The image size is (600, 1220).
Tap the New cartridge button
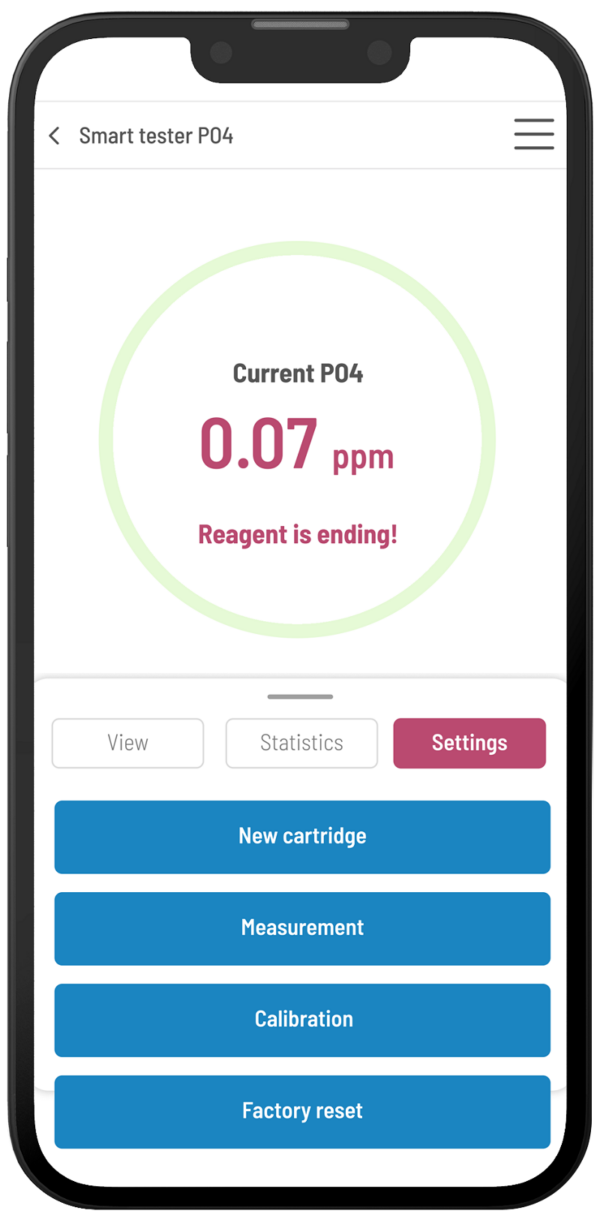point(302,837)
